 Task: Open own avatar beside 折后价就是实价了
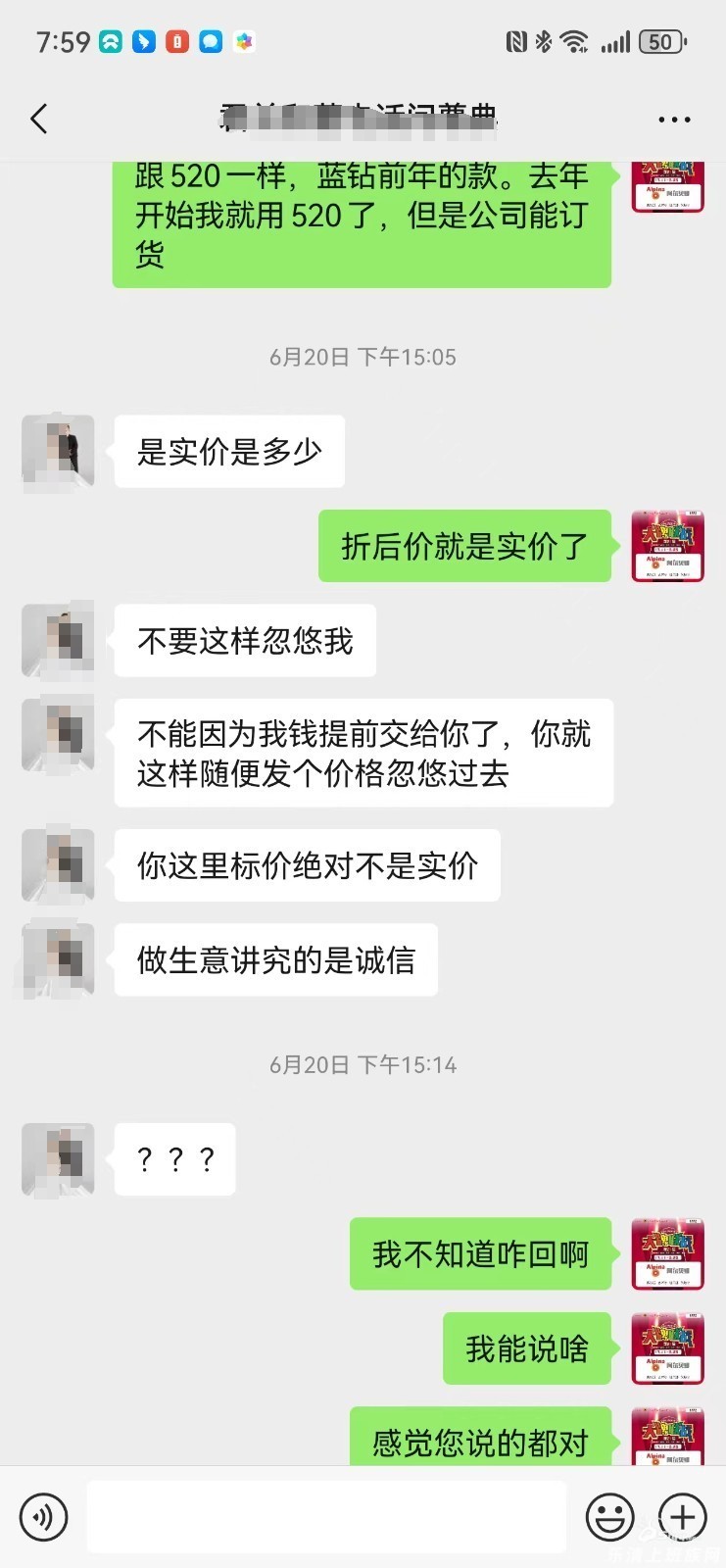pos(667,546)
